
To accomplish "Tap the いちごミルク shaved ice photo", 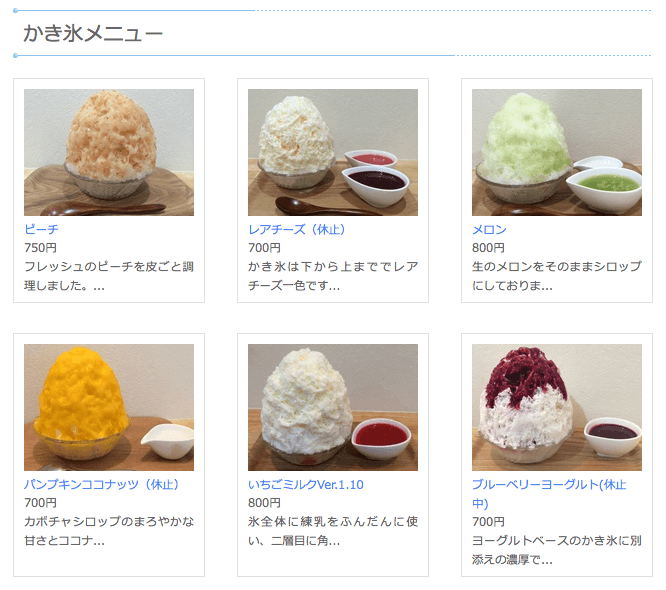I will pyautogui.click(x=333, y=407).
